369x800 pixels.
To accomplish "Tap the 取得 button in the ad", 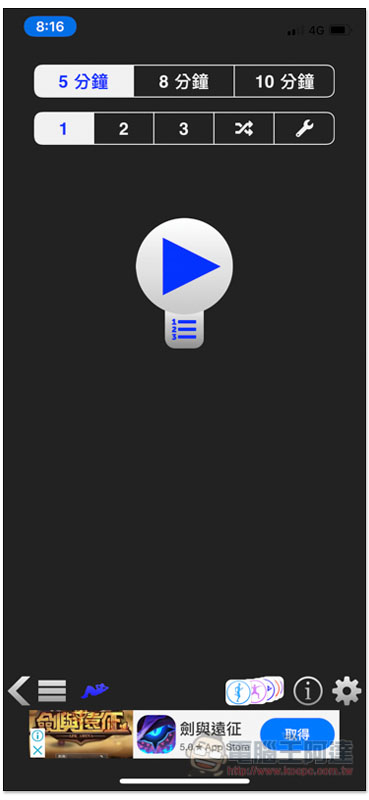I will [297, 734].
